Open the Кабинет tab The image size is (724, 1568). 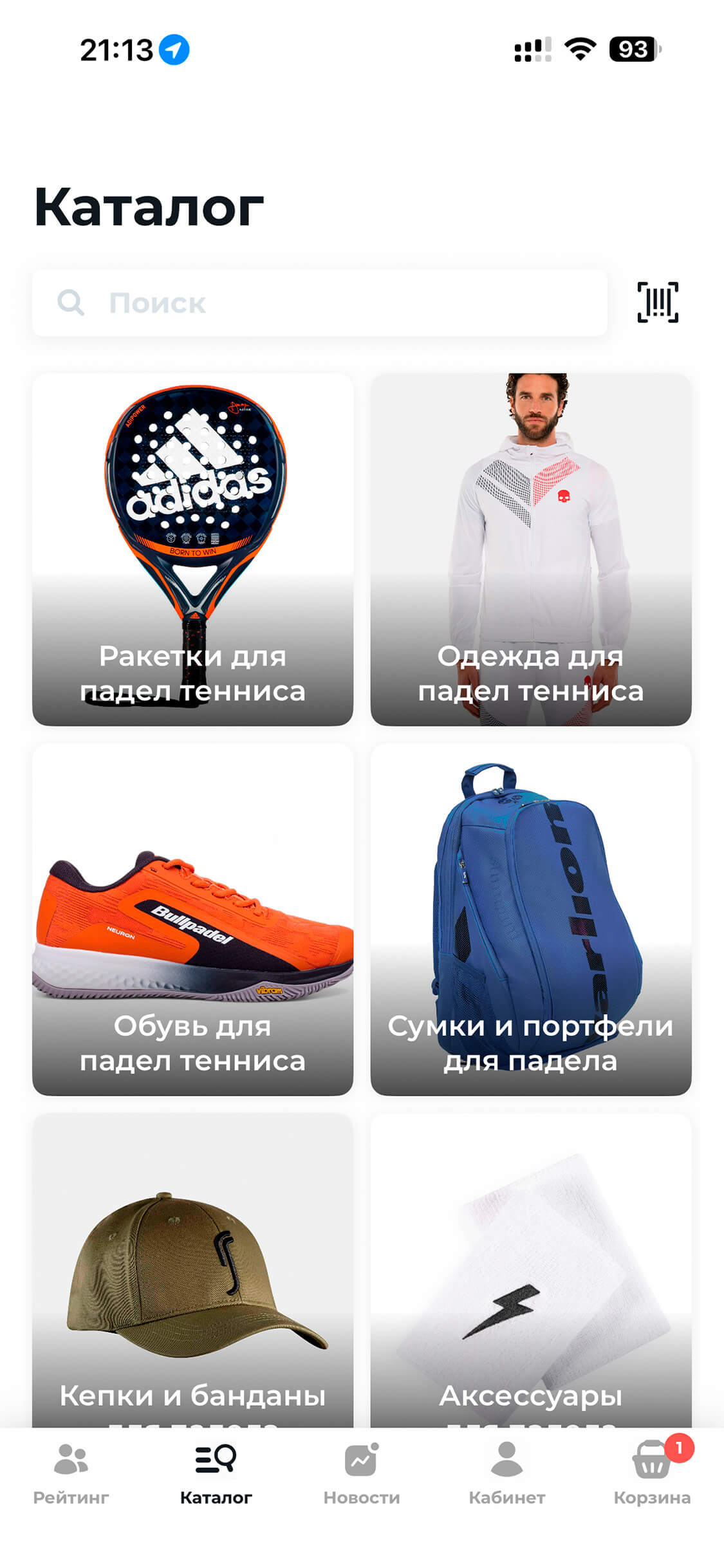[507, 1471]
